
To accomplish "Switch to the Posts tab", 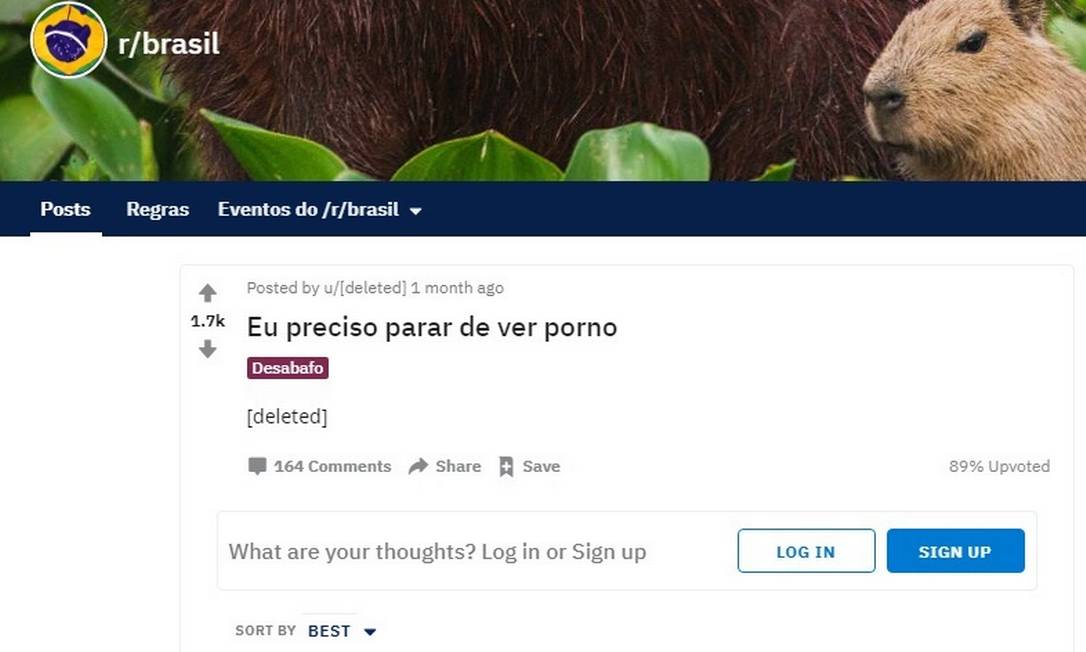I will pyautogui.click(x=65, y=209).
